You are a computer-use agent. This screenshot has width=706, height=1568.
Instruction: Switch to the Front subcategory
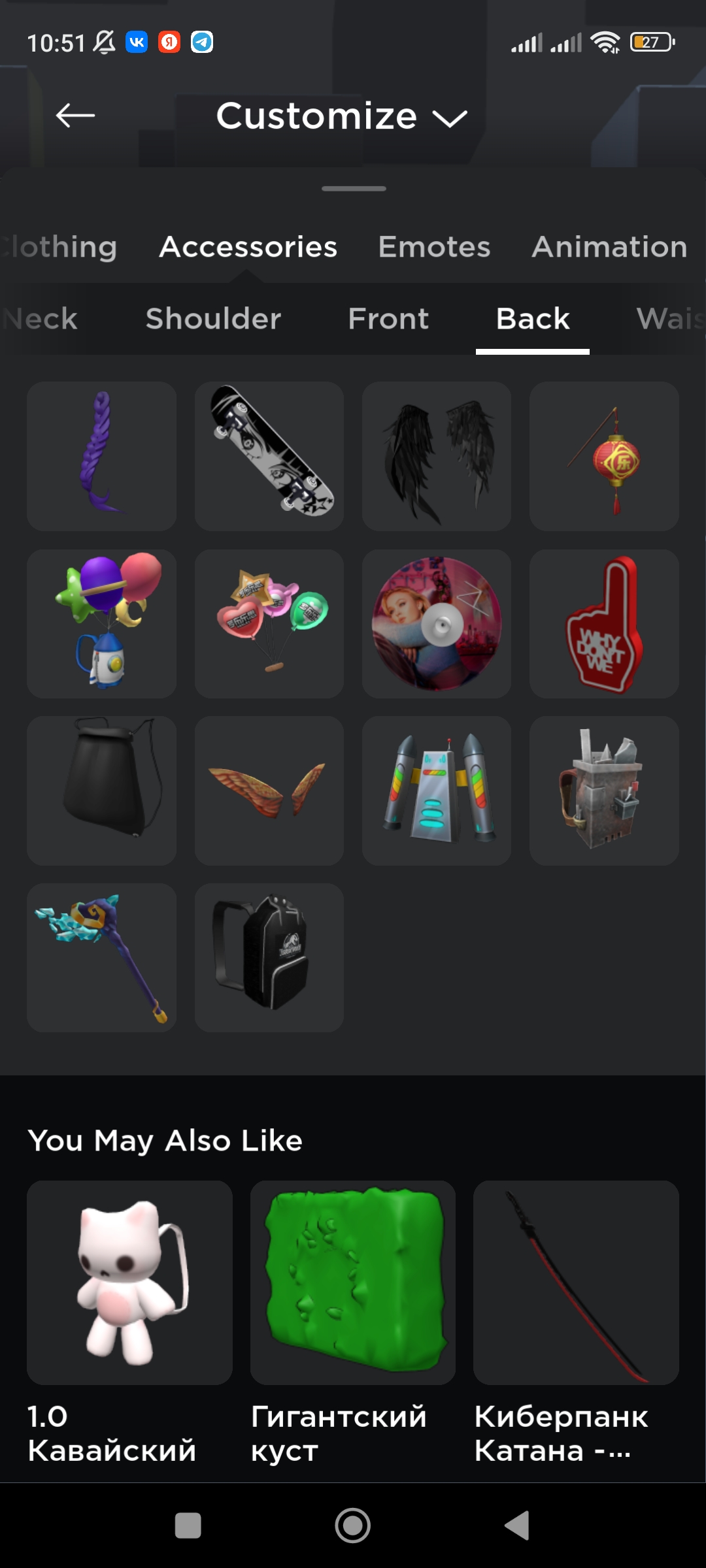click(388, 319)
